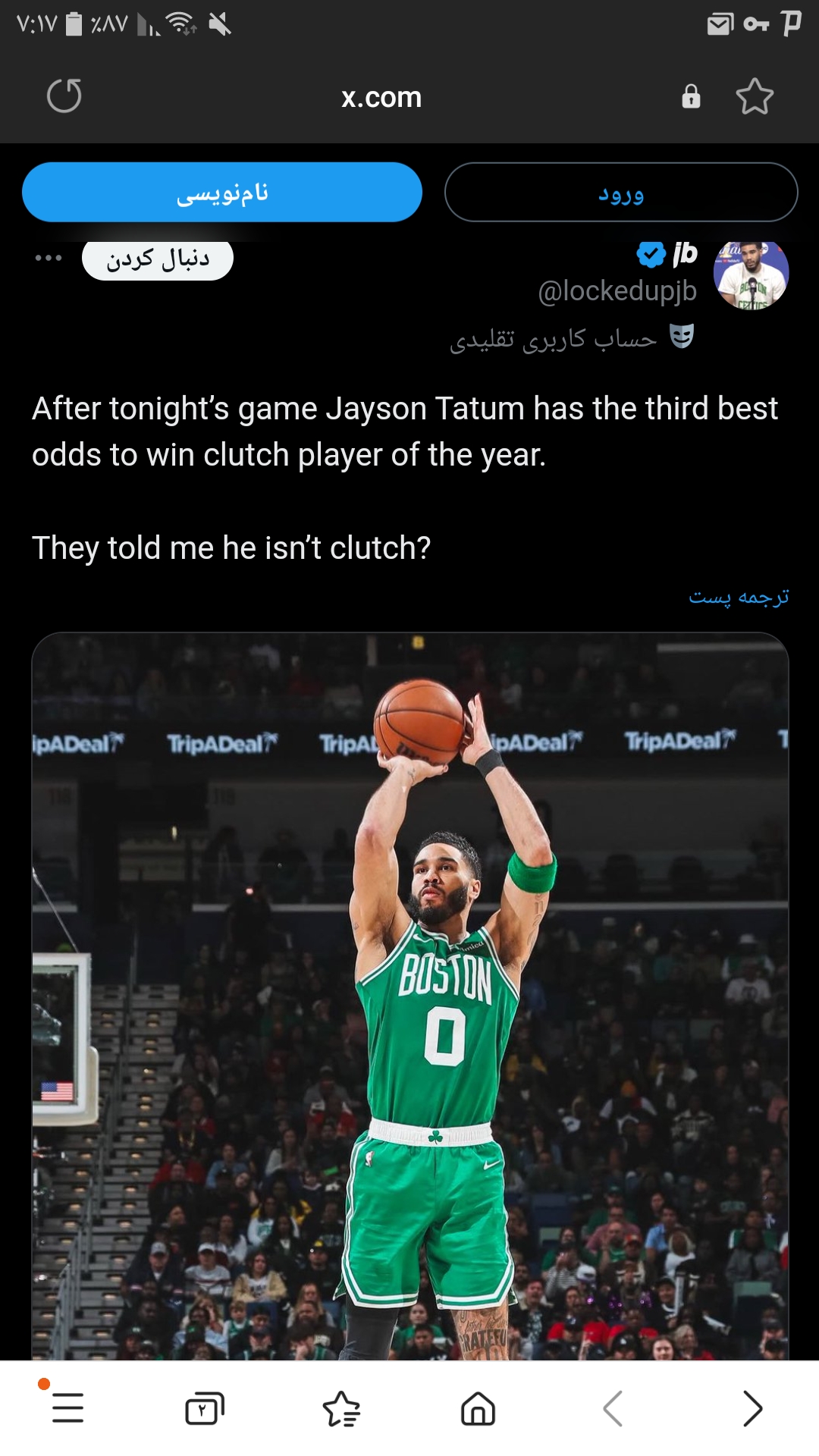This screenshot has width=819, height=1456.
Task: Go to the browser home page
Action: point(478,1408)
